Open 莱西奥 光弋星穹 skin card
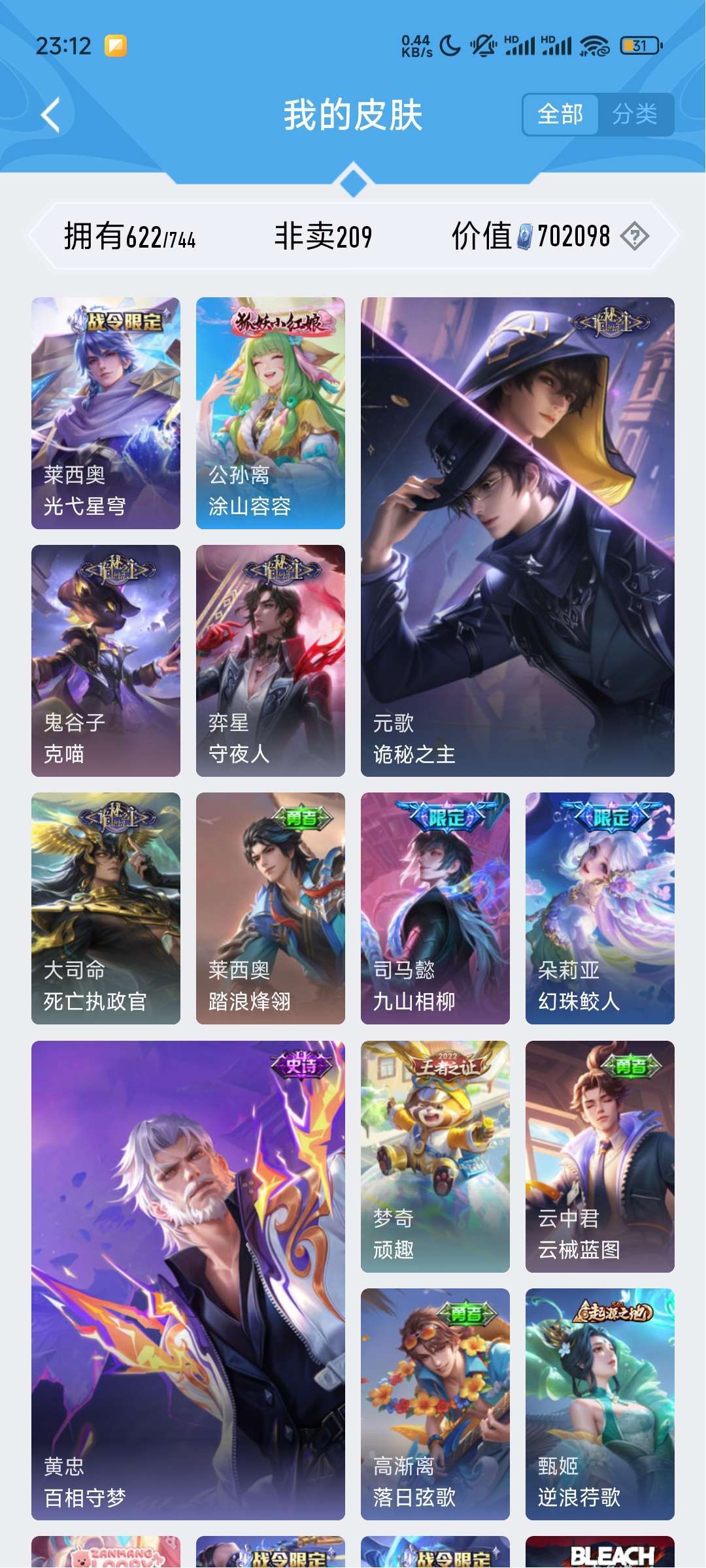Viewport: 706px width, 1568px height. point(106,413)
